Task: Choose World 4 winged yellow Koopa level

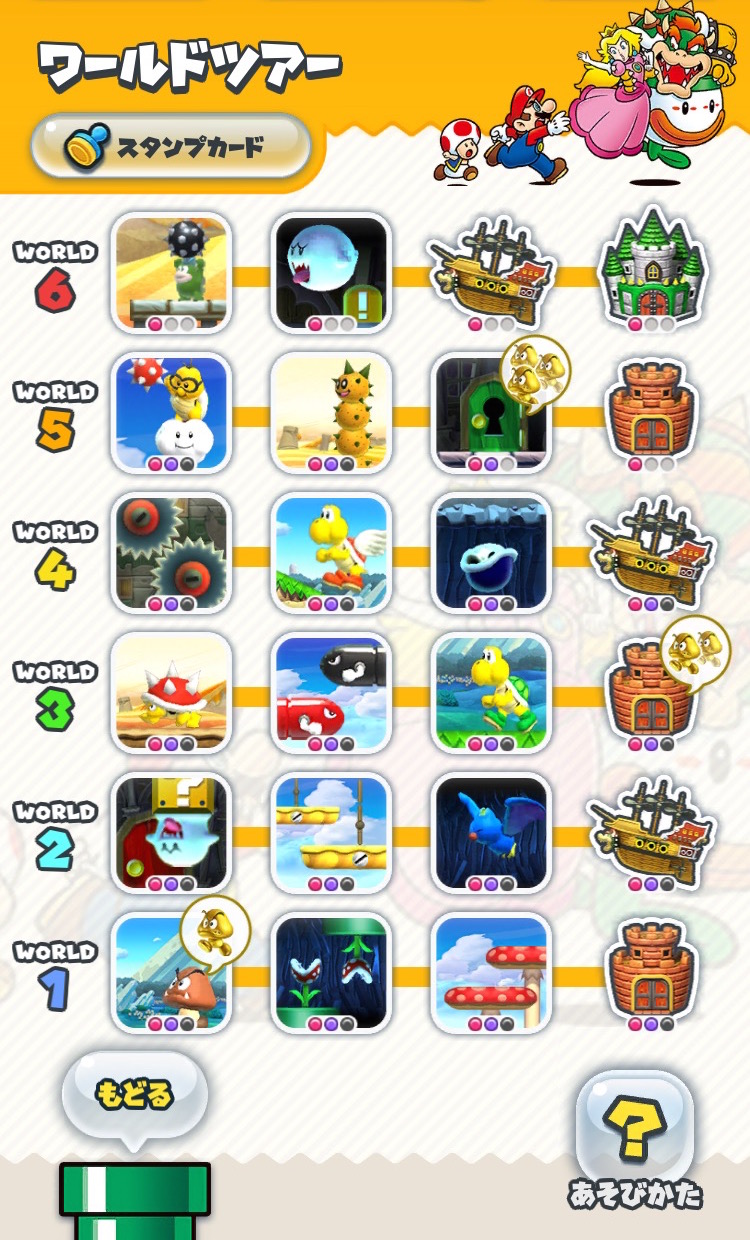Action: coord(331,552)
